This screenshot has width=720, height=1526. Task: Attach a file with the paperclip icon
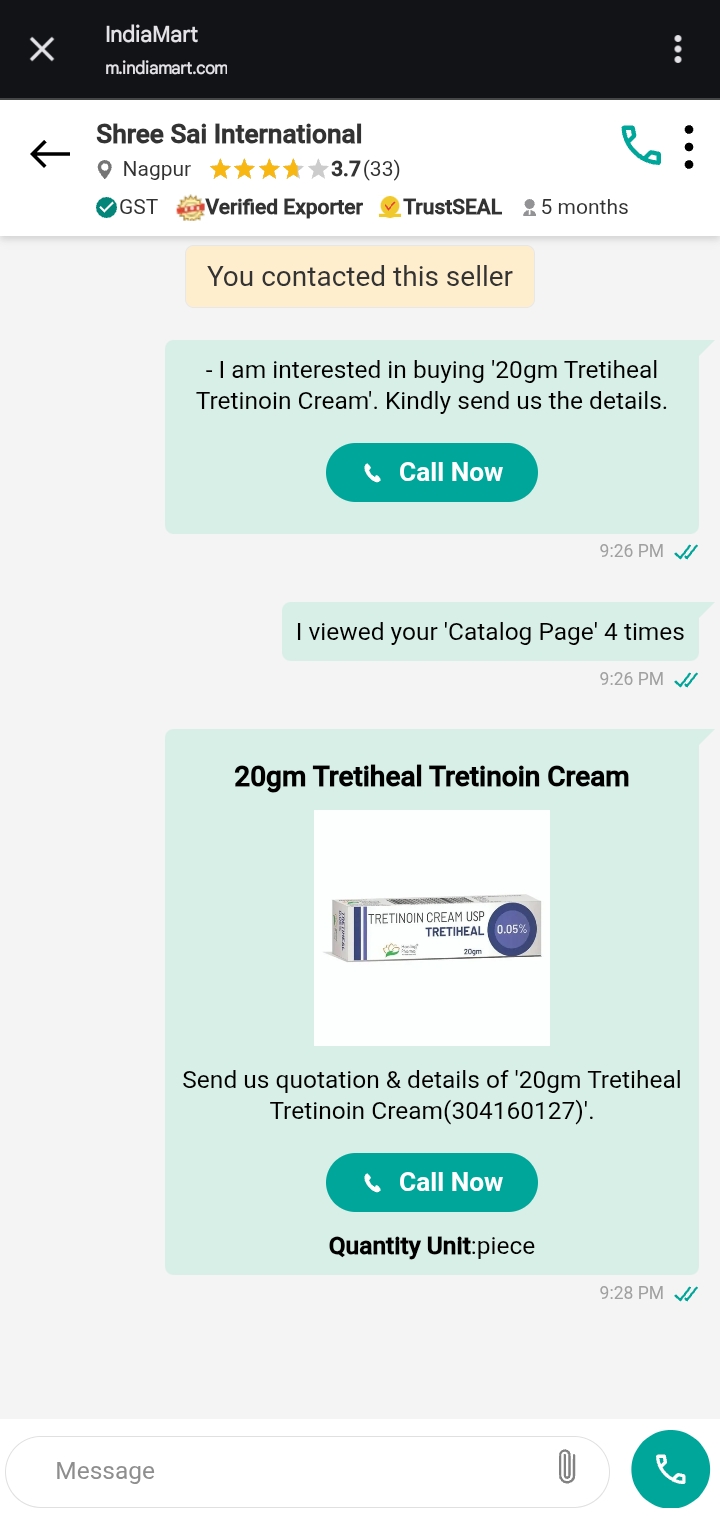(x=566, y=1468)
